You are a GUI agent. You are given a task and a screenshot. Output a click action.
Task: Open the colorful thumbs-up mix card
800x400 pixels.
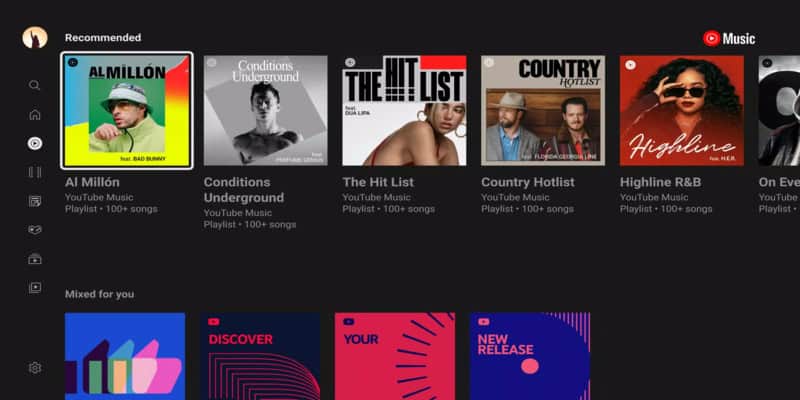pos(125,356)
